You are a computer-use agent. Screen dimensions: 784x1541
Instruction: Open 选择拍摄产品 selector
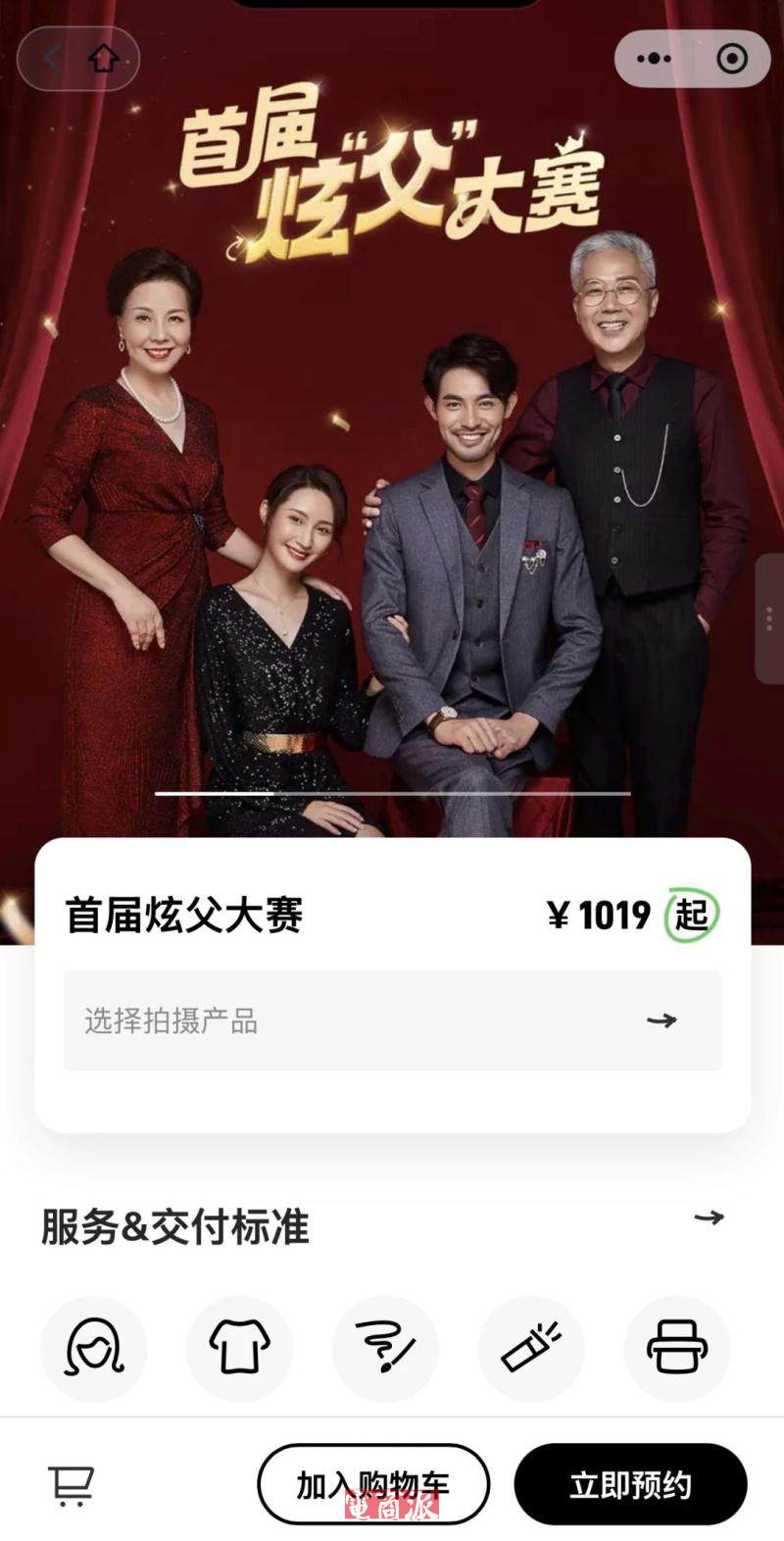392,1020
